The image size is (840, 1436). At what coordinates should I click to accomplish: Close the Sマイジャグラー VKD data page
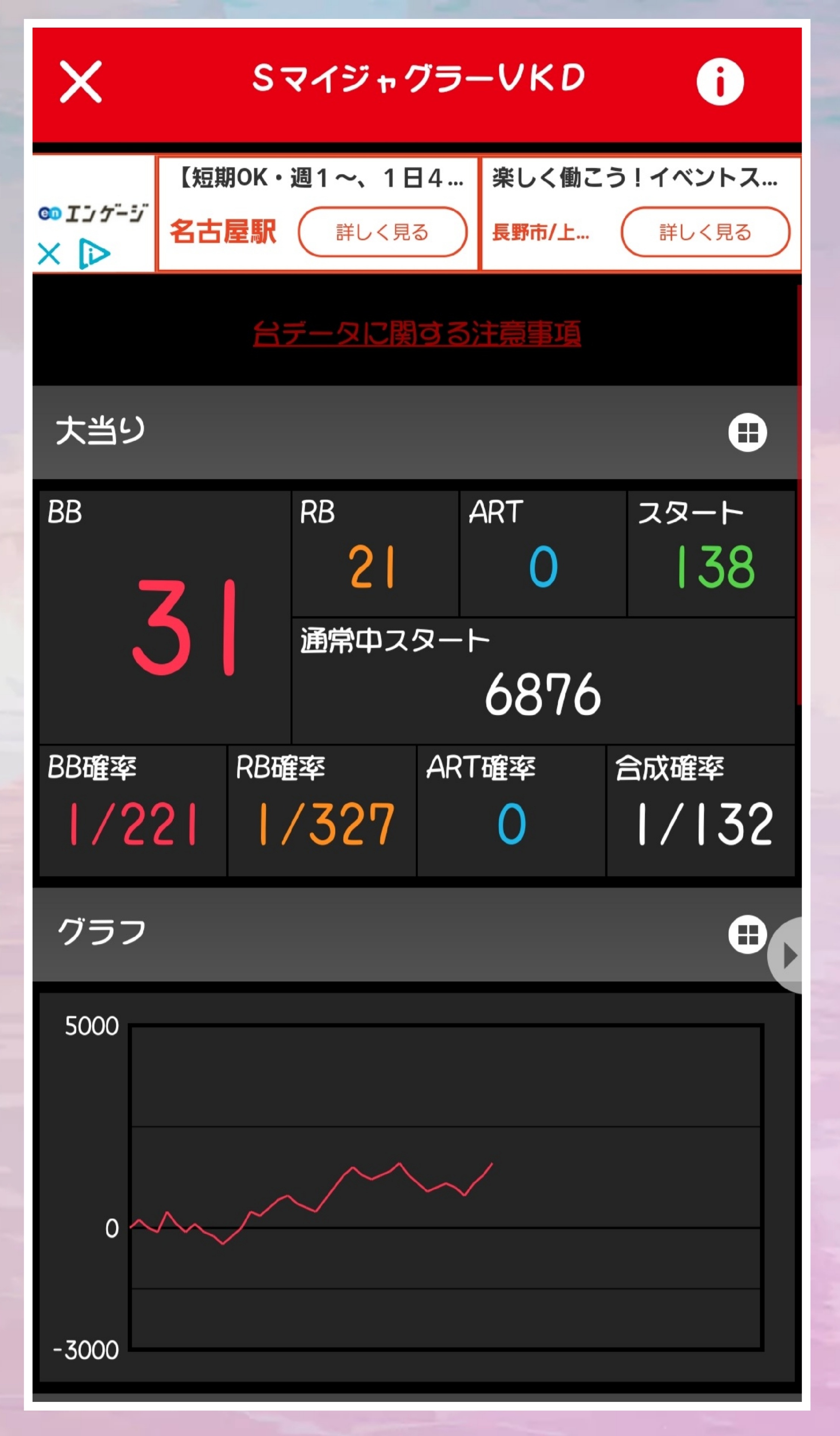pyautogui.click(x=80, y=81)
